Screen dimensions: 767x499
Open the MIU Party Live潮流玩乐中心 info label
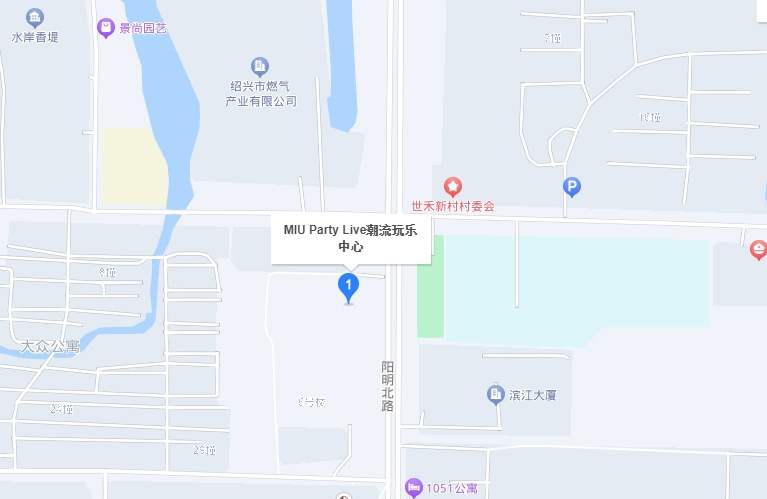tap(350, 238)
